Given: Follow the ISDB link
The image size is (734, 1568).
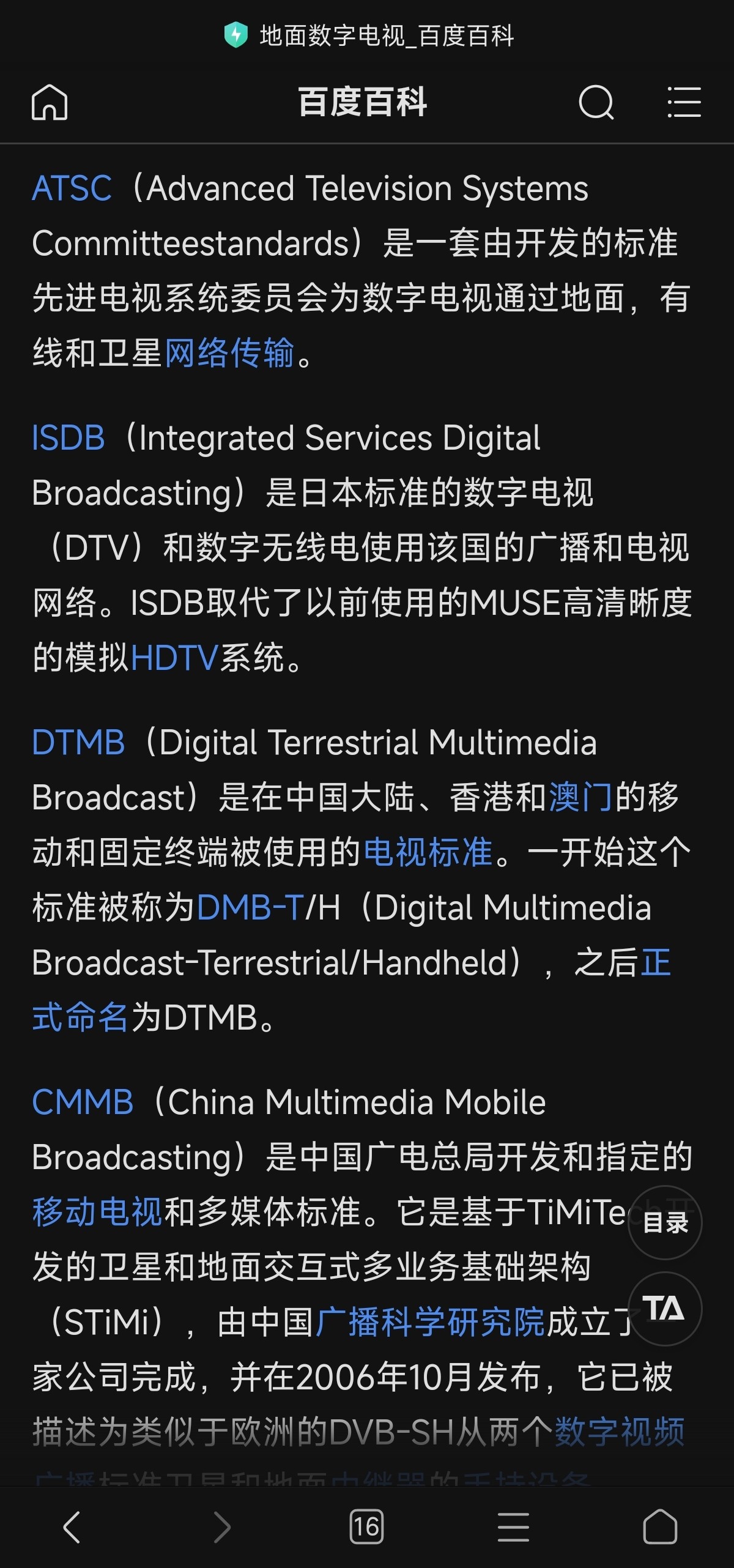Looking at the screenshot, I should coord(68,438).
